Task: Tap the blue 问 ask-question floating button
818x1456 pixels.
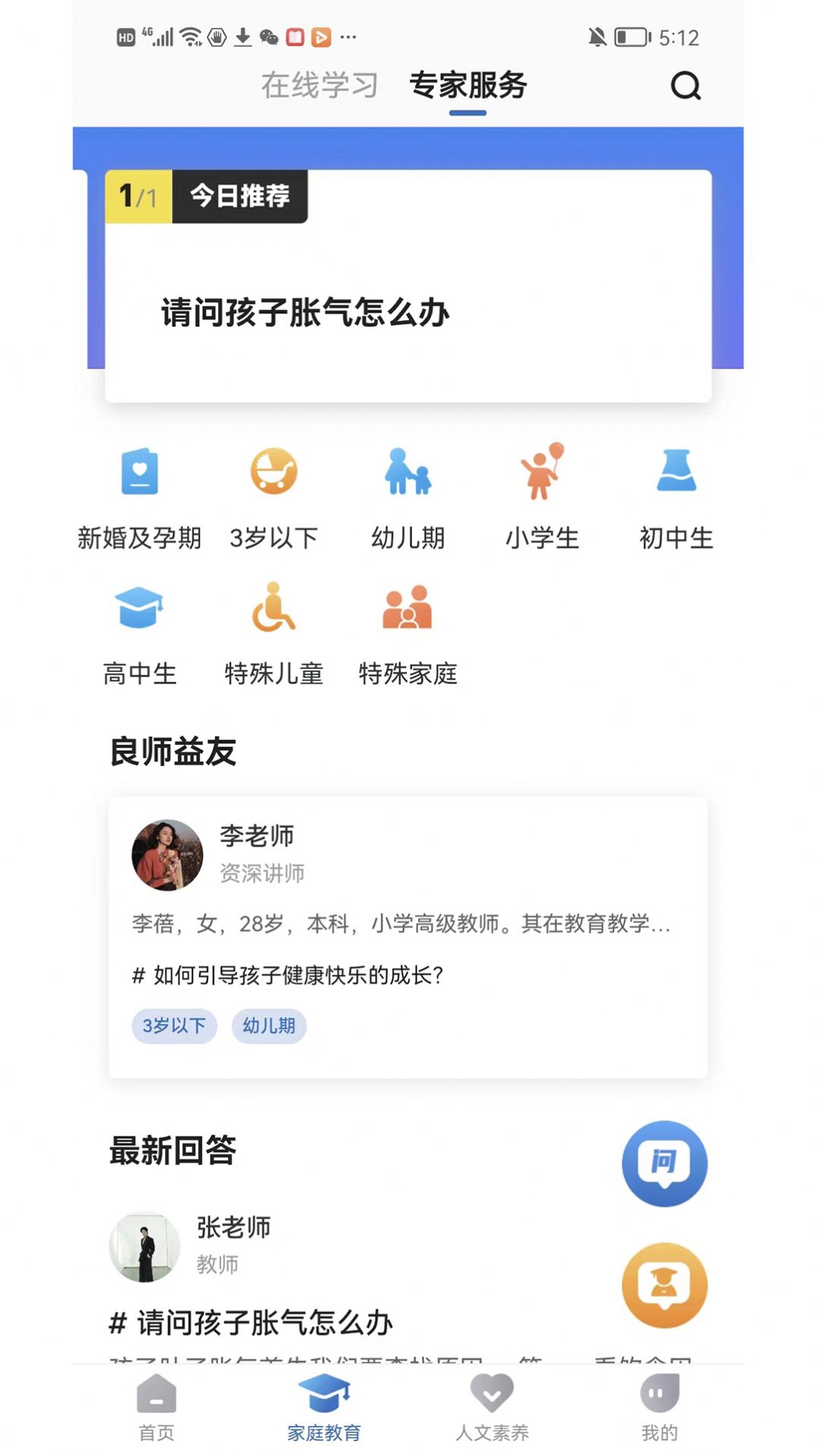Action: (x=664, y=1164)
